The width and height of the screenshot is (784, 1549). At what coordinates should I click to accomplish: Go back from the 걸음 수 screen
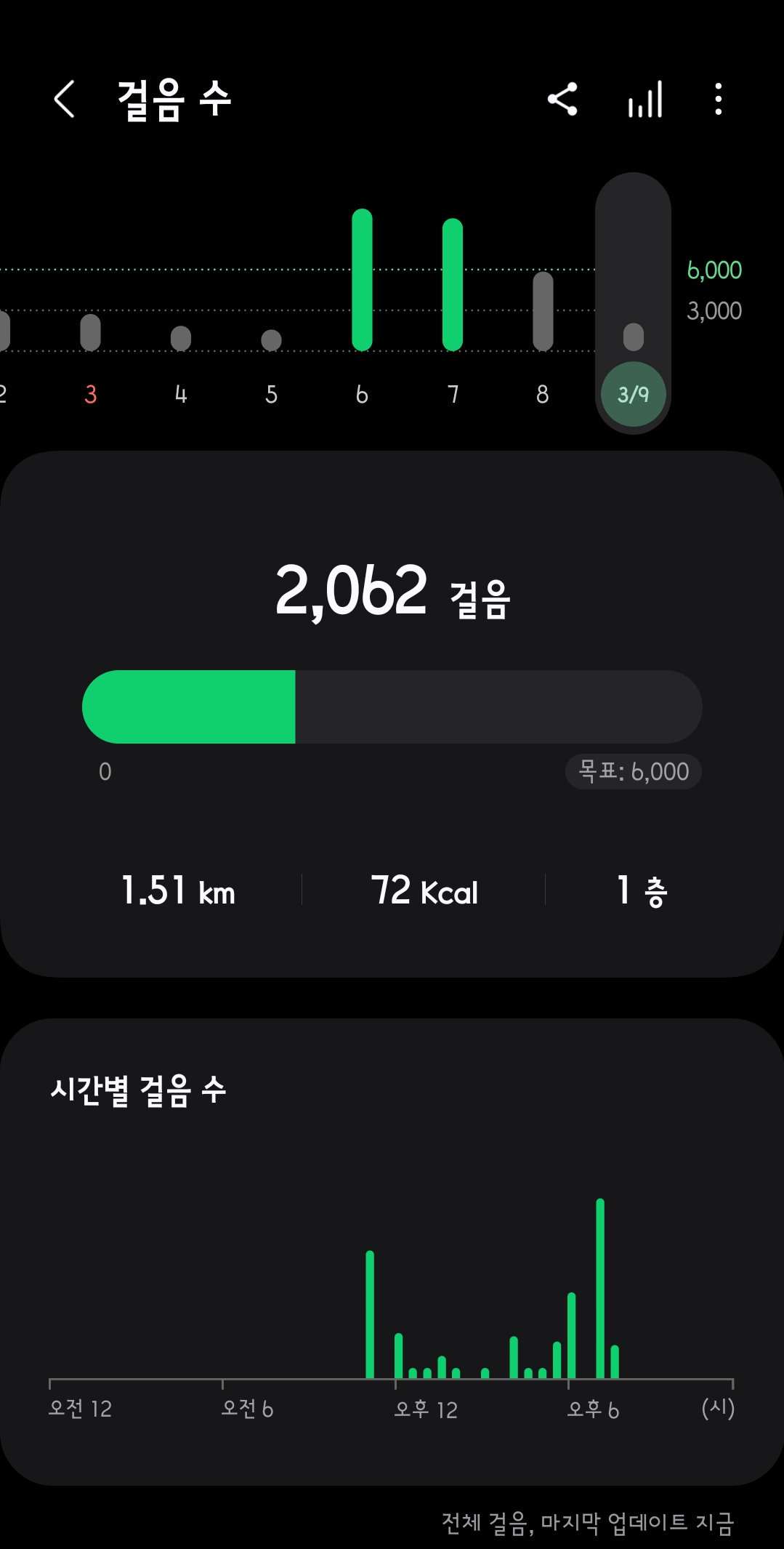(65, 99)
